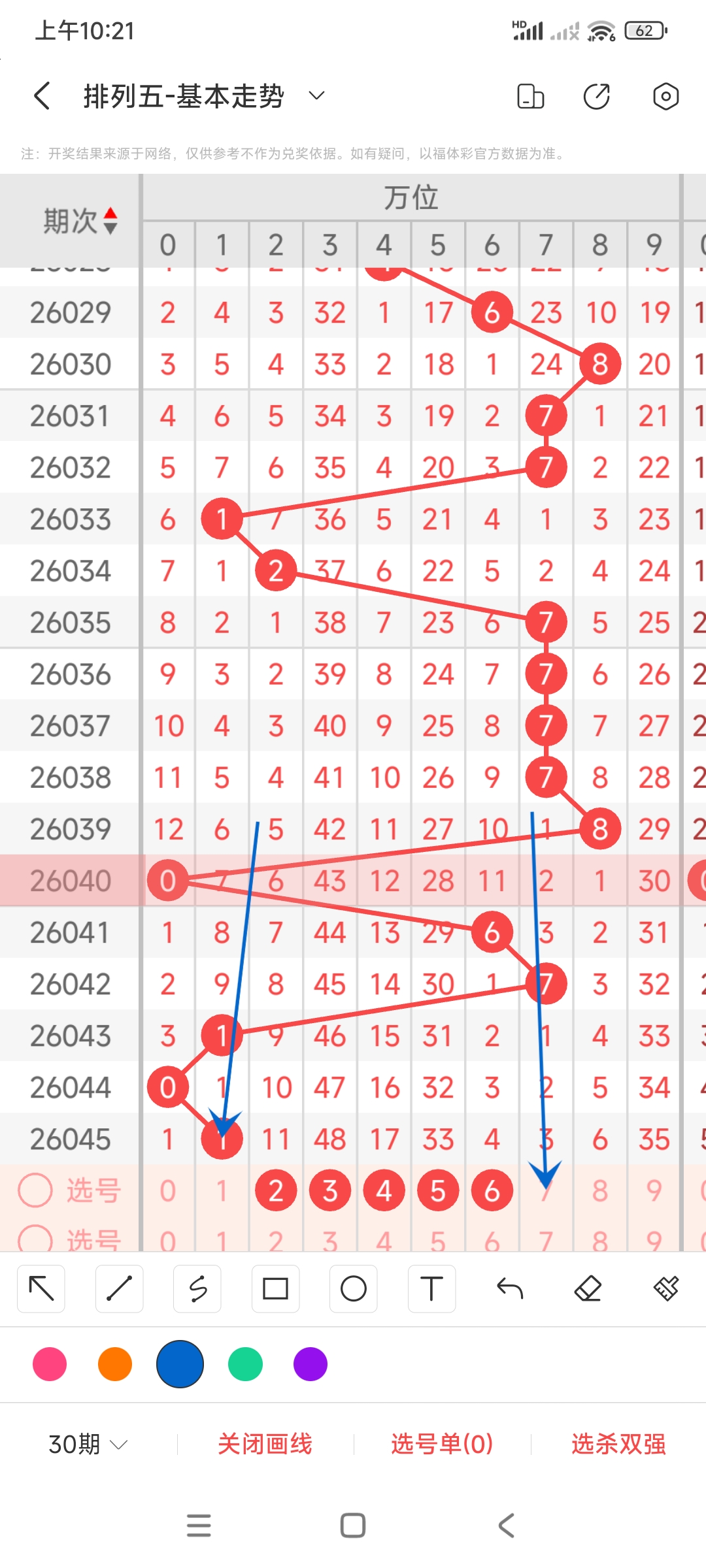The width and height of the screenshot is (706, 1568).
Task: Choose the freehand curve drawing tool
Action: tap(197, 1288)
